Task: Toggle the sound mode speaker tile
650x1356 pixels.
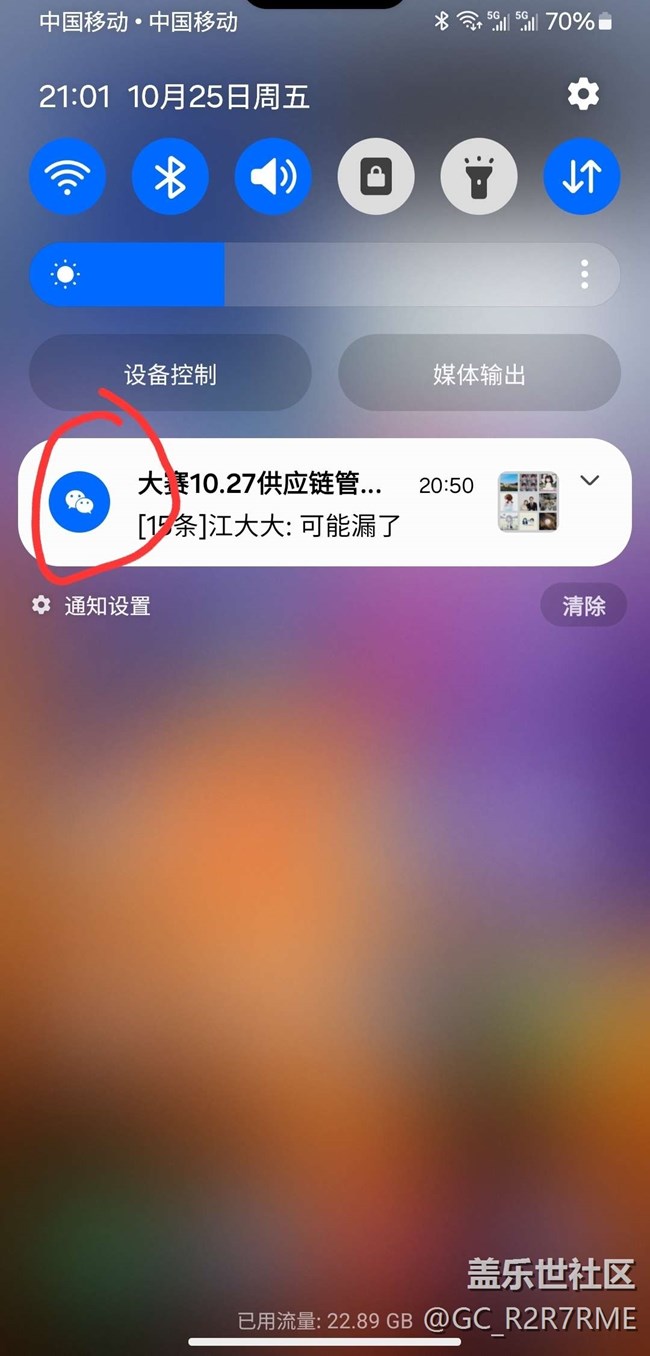Action: point(273,177)
